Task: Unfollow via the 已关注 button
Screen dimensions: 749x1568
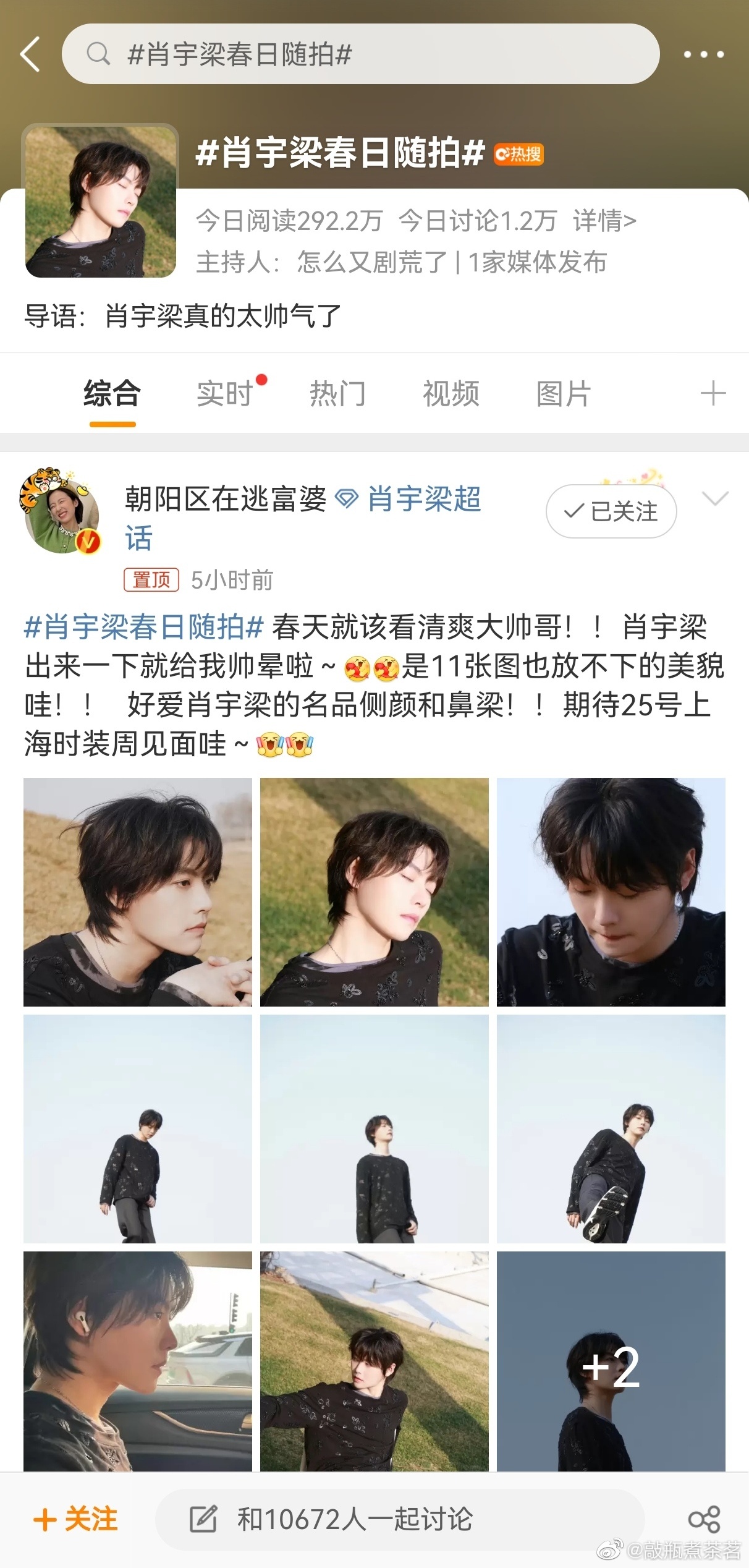Action: 611,511
